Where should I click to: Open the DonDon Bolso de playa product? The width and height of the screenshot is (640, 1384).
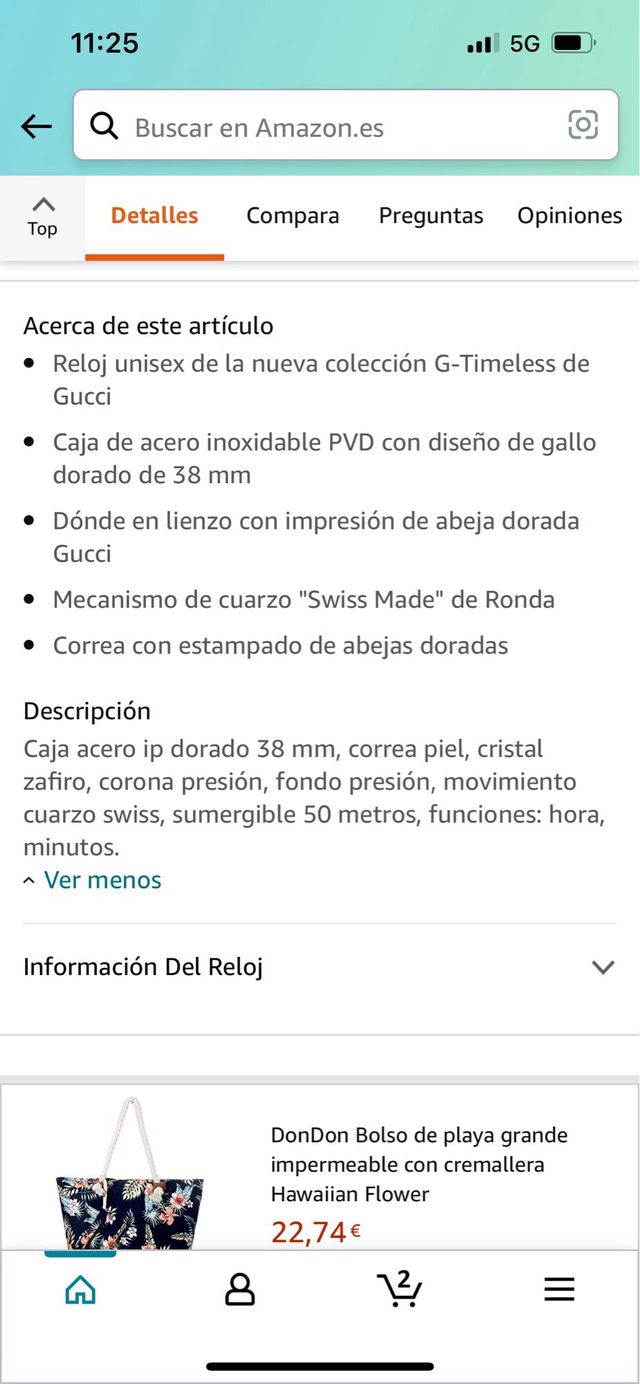[418, 1164]
